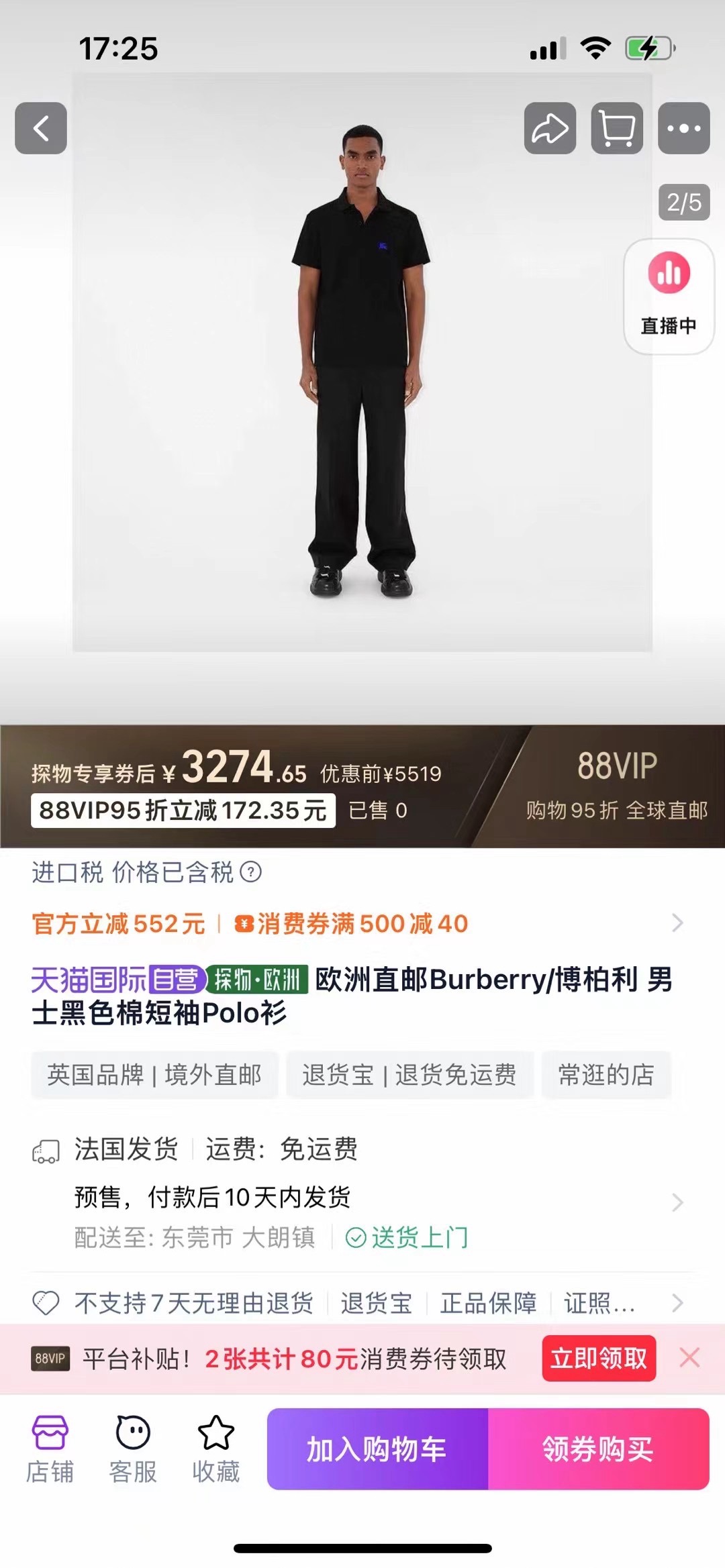
Task: Open the 88VIP 购物95折 banner
Action: pos(616,786)
